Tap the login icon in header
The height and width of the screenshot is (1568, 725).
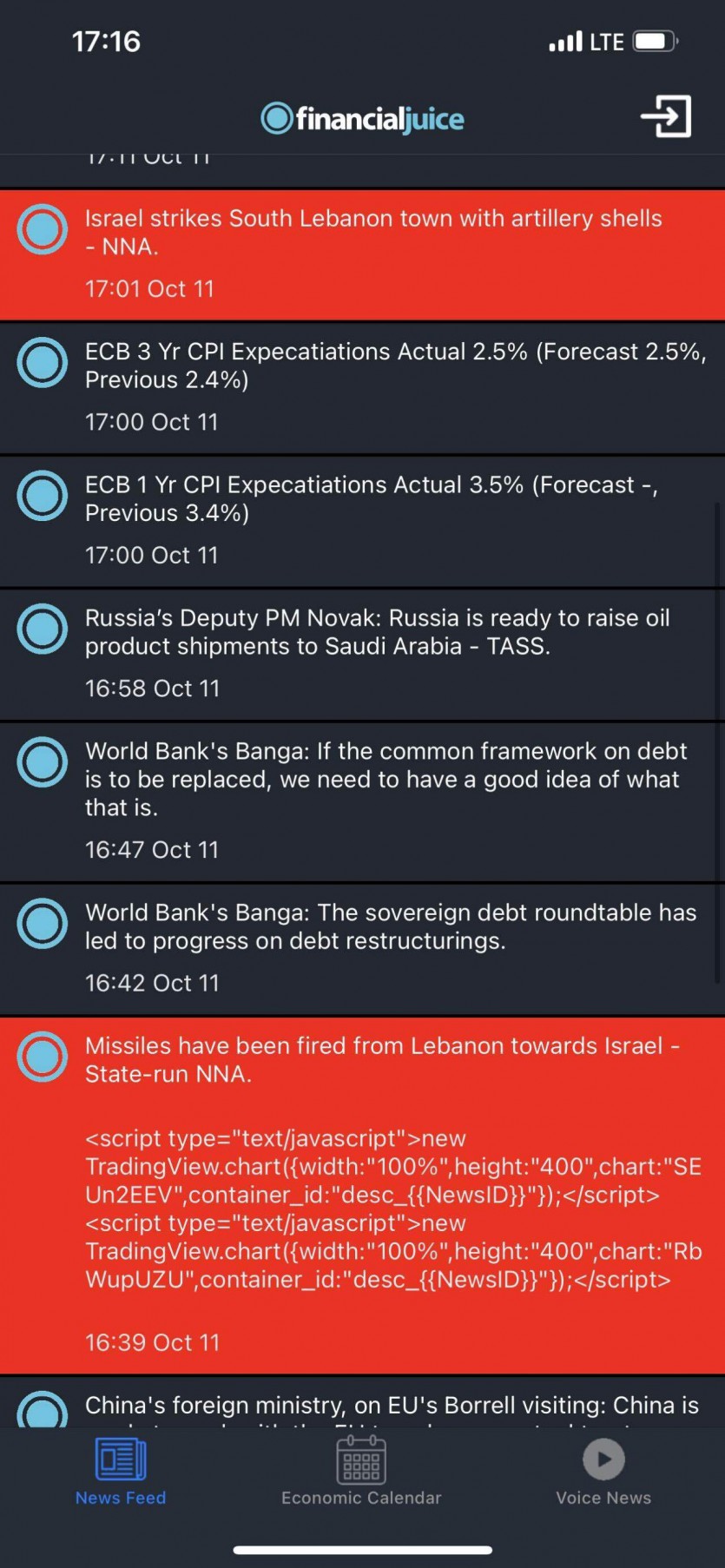[x=666, y=116]
